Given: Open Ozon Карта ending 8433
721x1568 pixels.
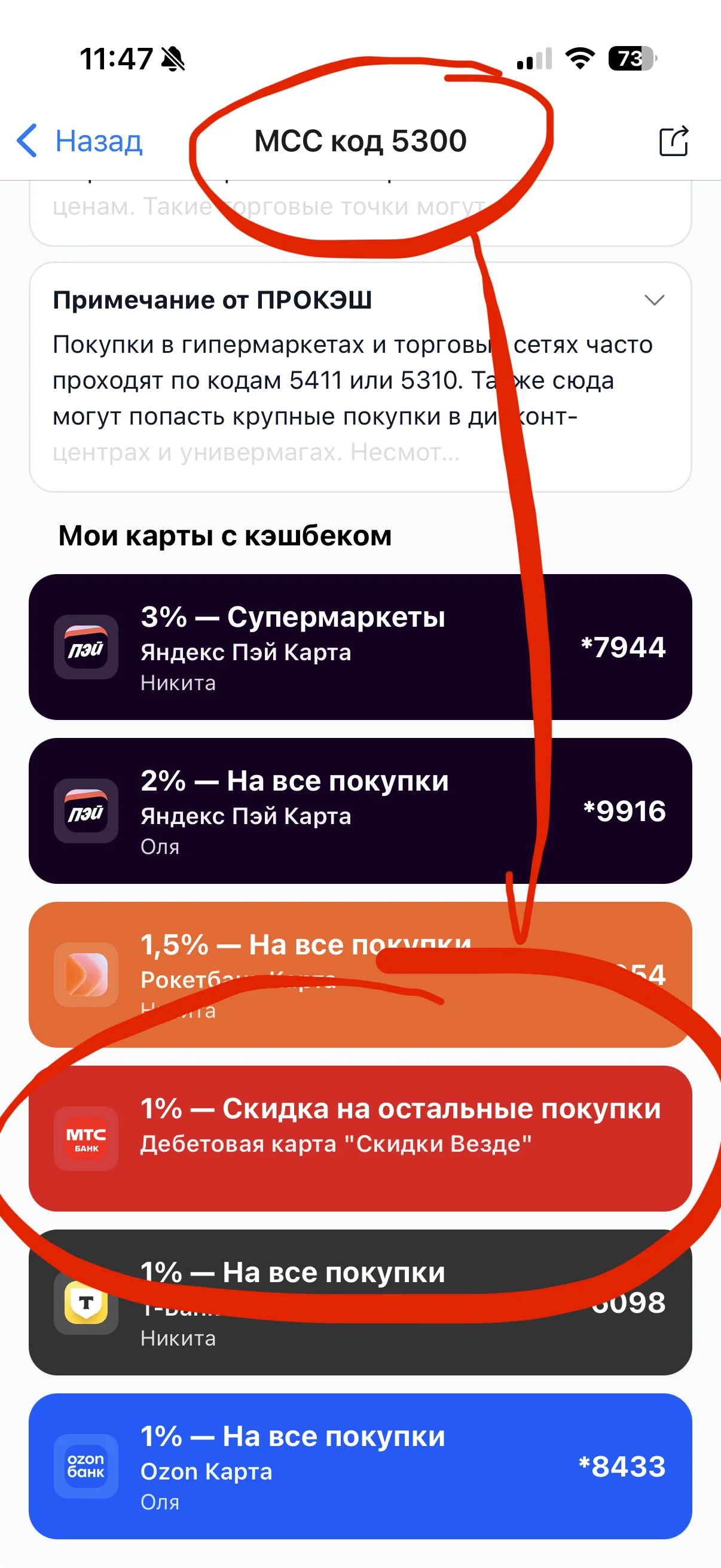Looking at the screenshot, I should tap(360, 1466).
